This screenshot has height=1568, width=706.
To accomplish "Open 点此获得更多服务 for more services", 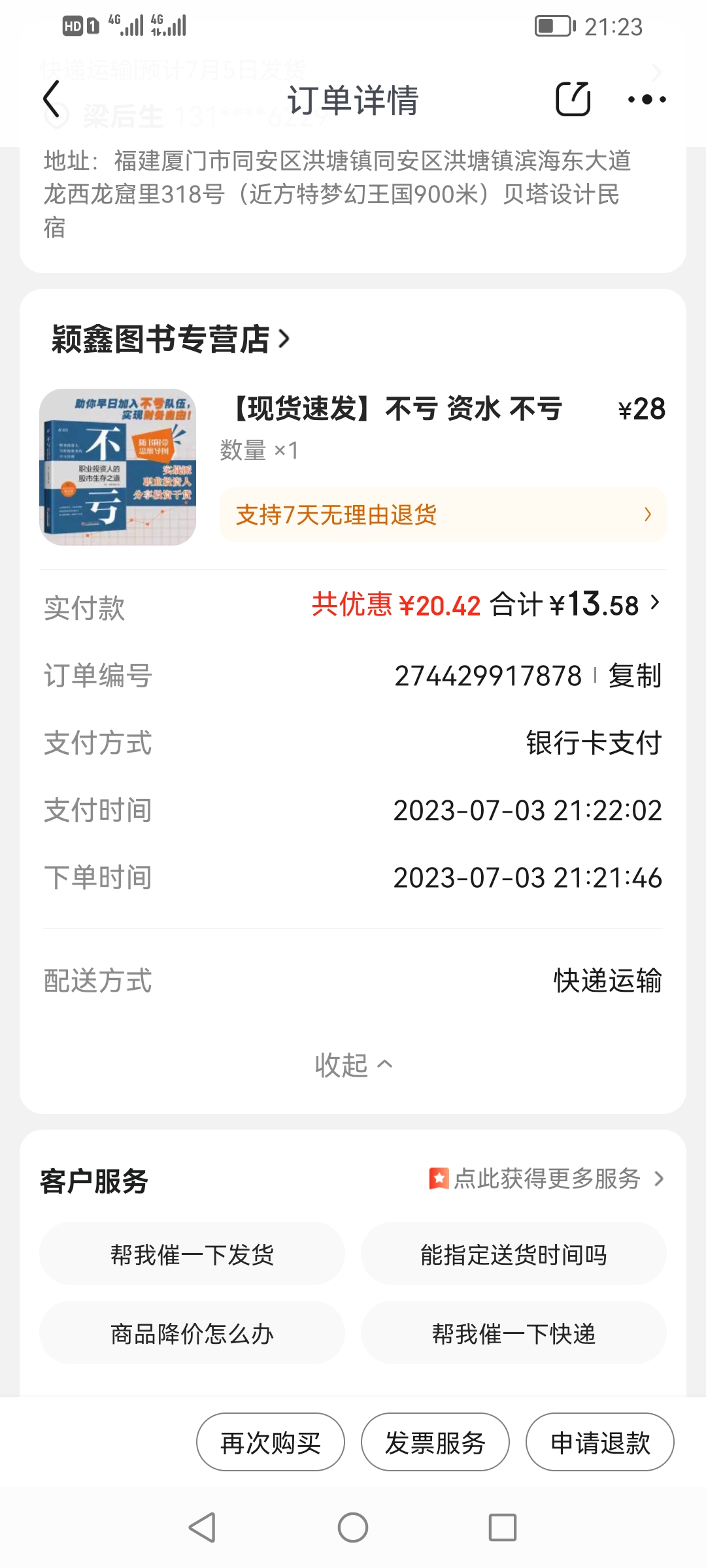I will [546, 1179].
